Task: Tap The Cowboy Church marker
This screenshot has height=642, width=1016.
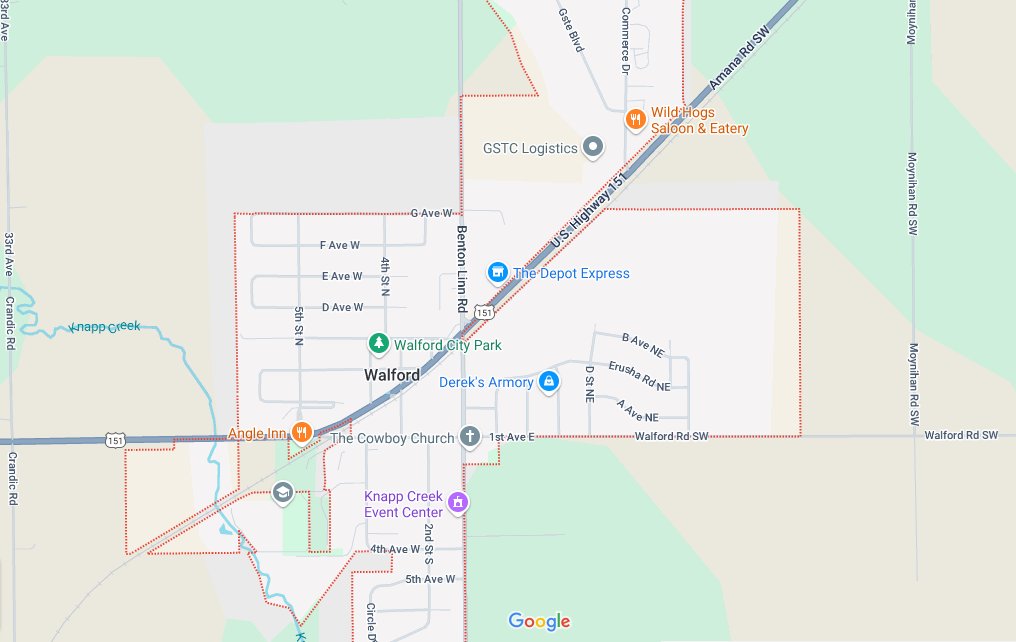Action: [x=470, y=438]
